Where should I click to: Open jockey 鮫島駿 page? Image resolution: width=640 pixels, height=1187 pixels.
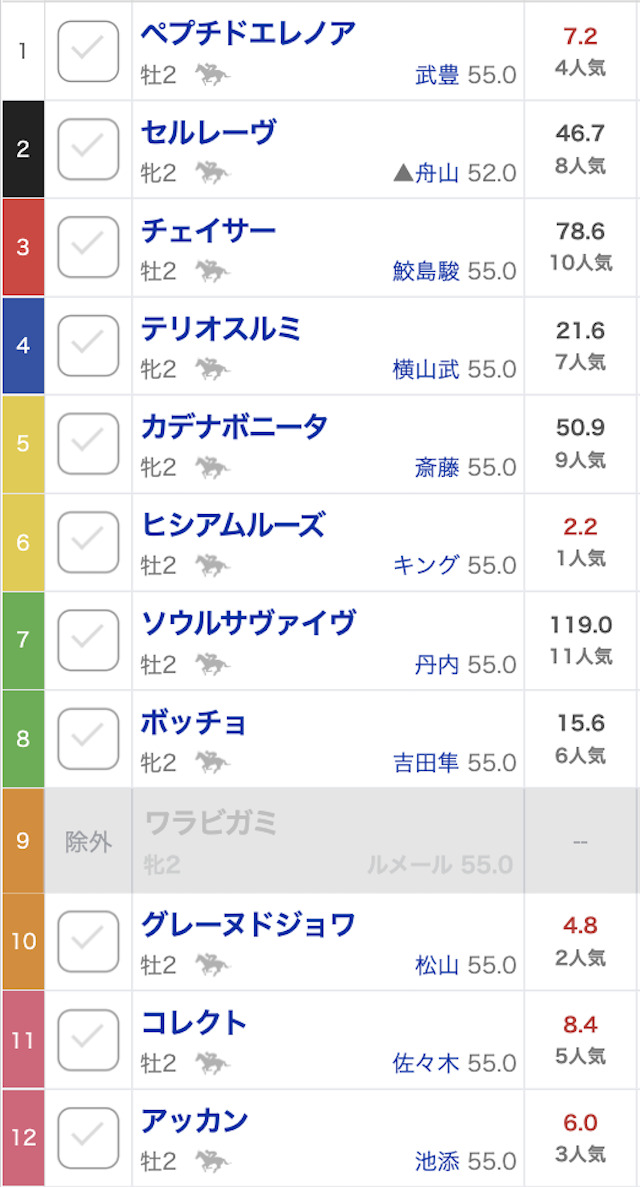(426, 271)
